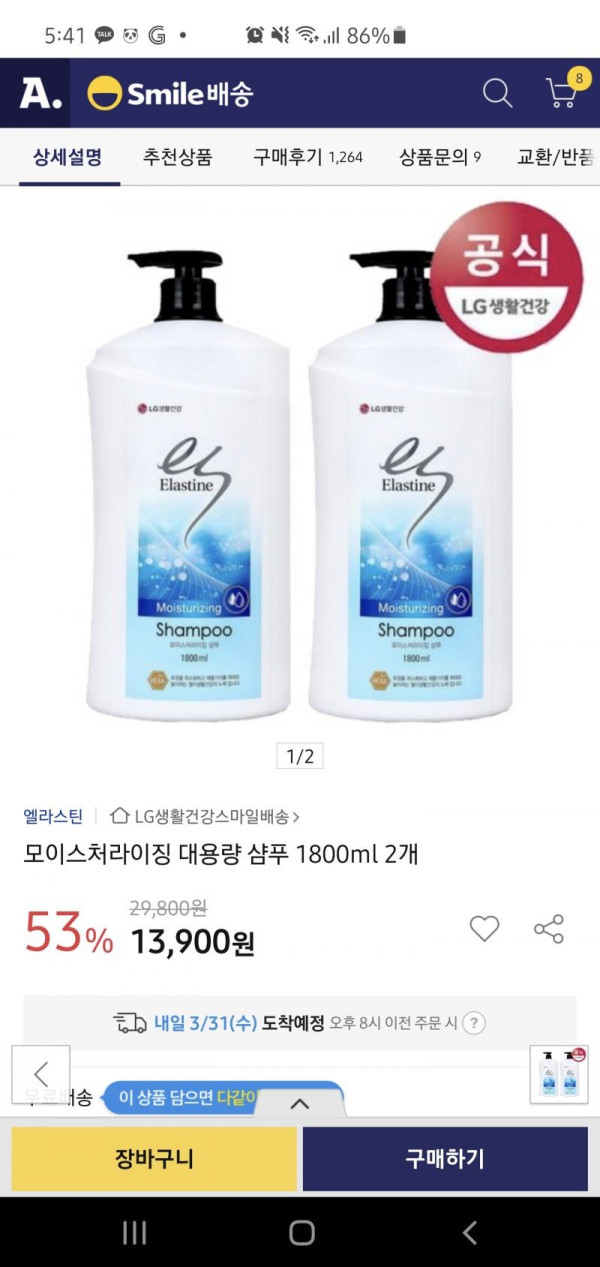The height and width of the screenshot is (1267, 600).
Task: Add product to wishlist with heart icon
Action: [x=484, y=928]
